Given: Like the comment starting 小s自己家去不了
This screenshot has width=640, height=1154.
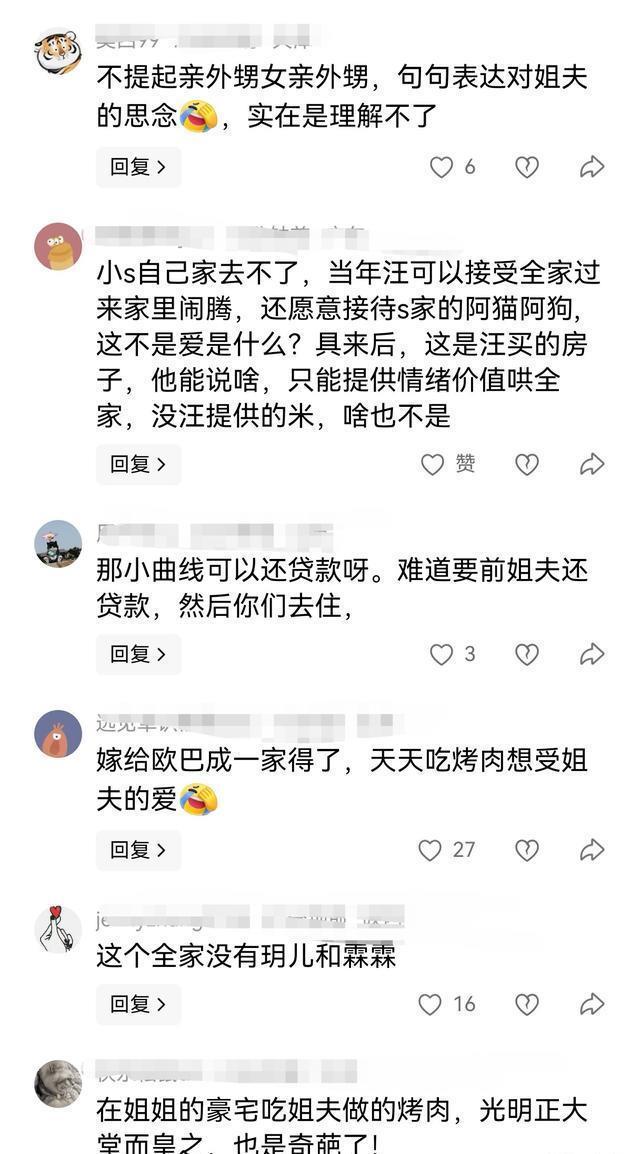Looking at the screenshot, I should click(x=432, y=464).
